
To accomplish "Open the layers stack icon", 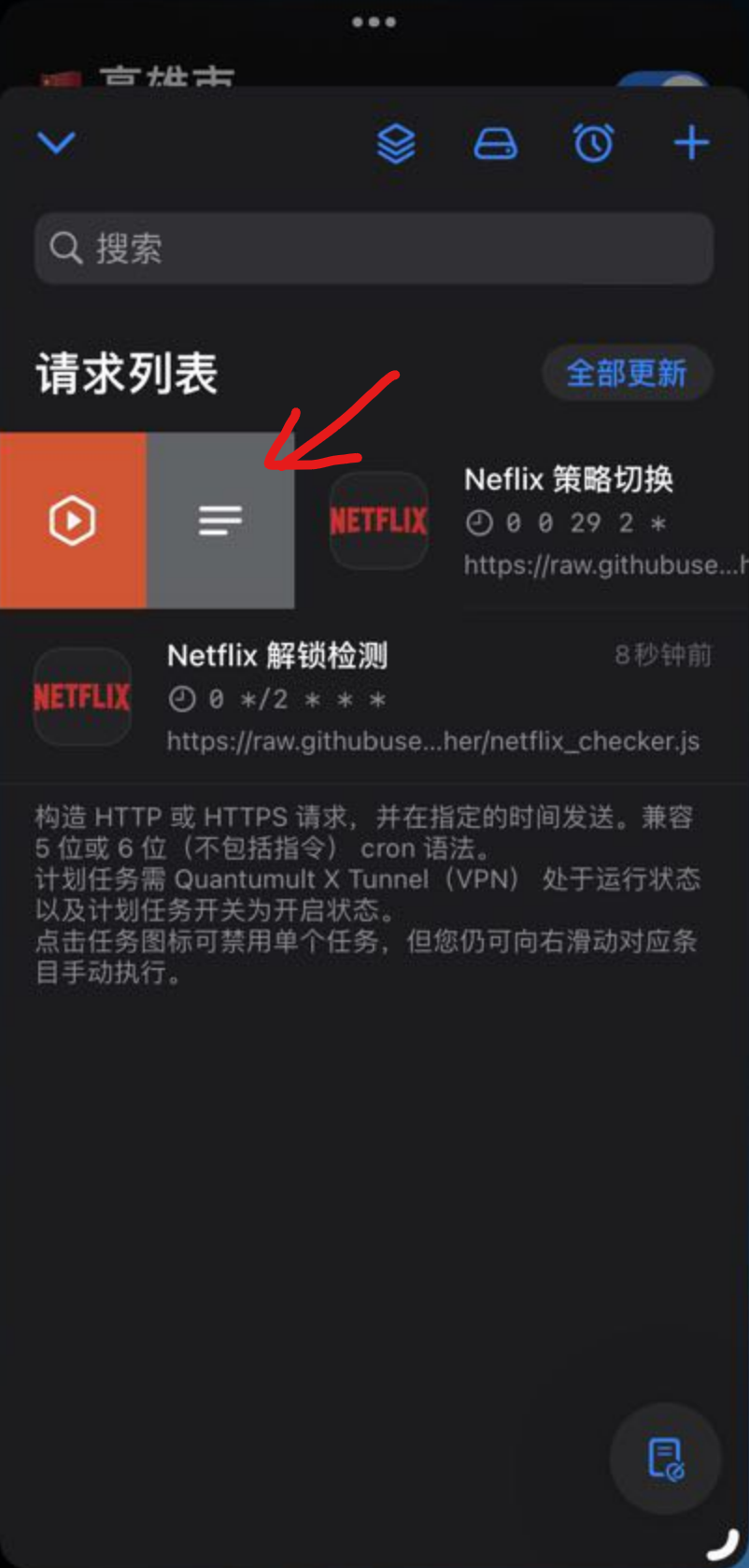I will coord(396,144).
